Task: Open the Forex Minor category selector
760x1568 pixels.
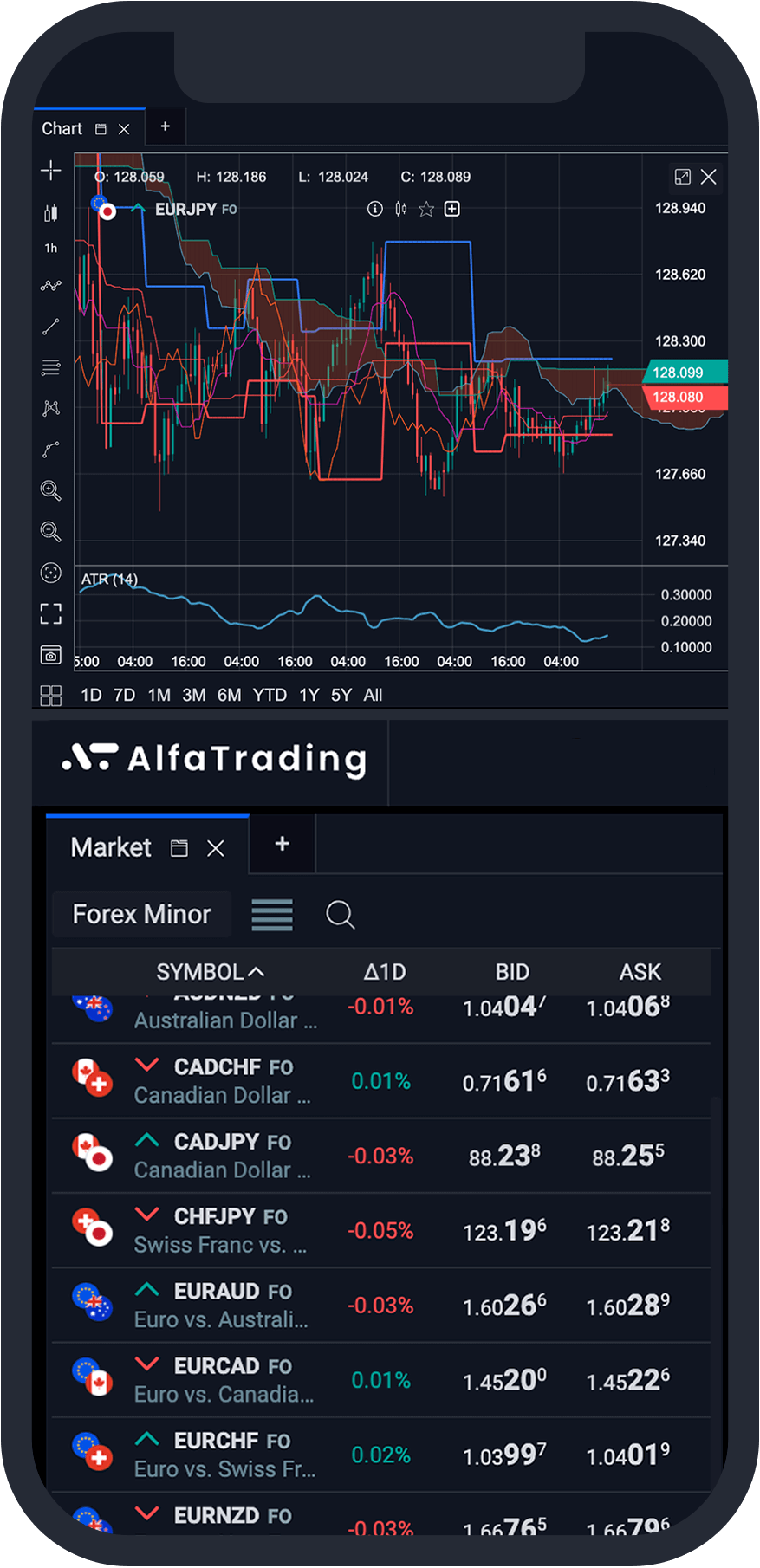Action: coord(141,914)
